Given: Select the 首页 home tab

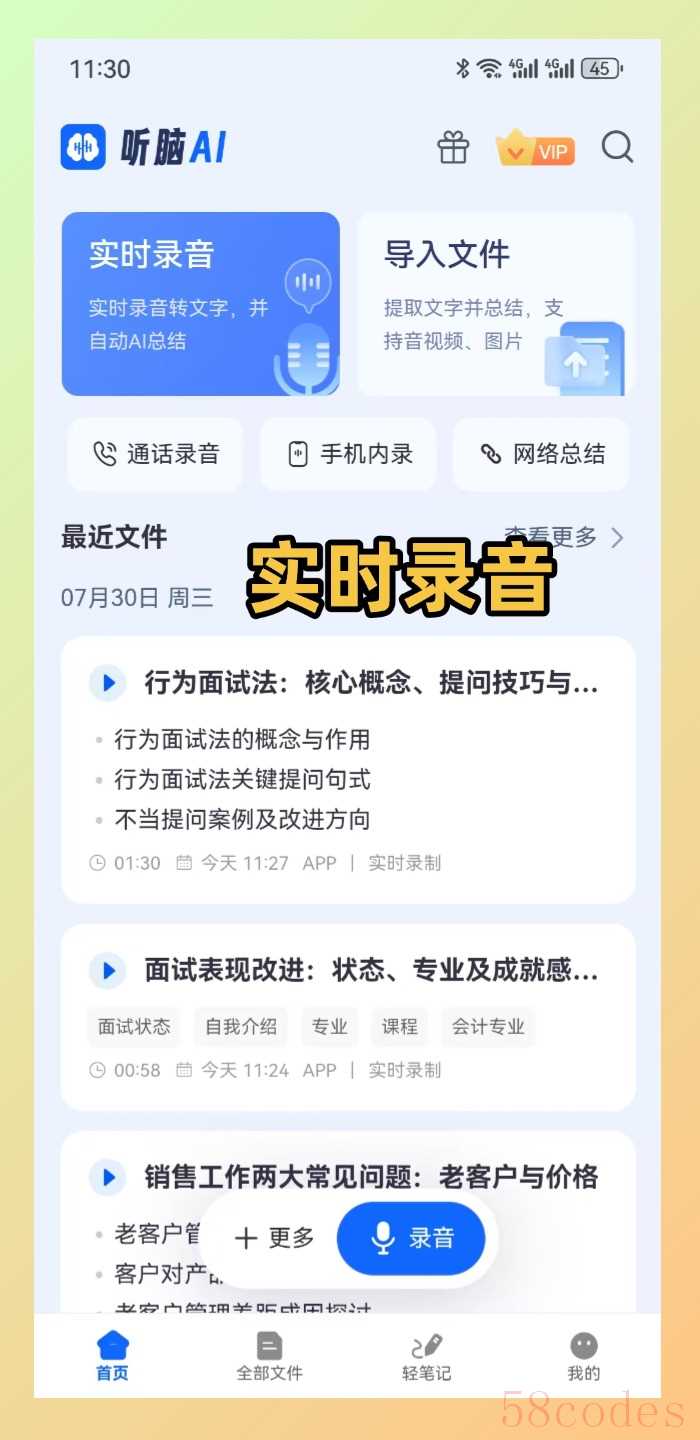Looking at the screenshot, I should tap(112, 1356).
